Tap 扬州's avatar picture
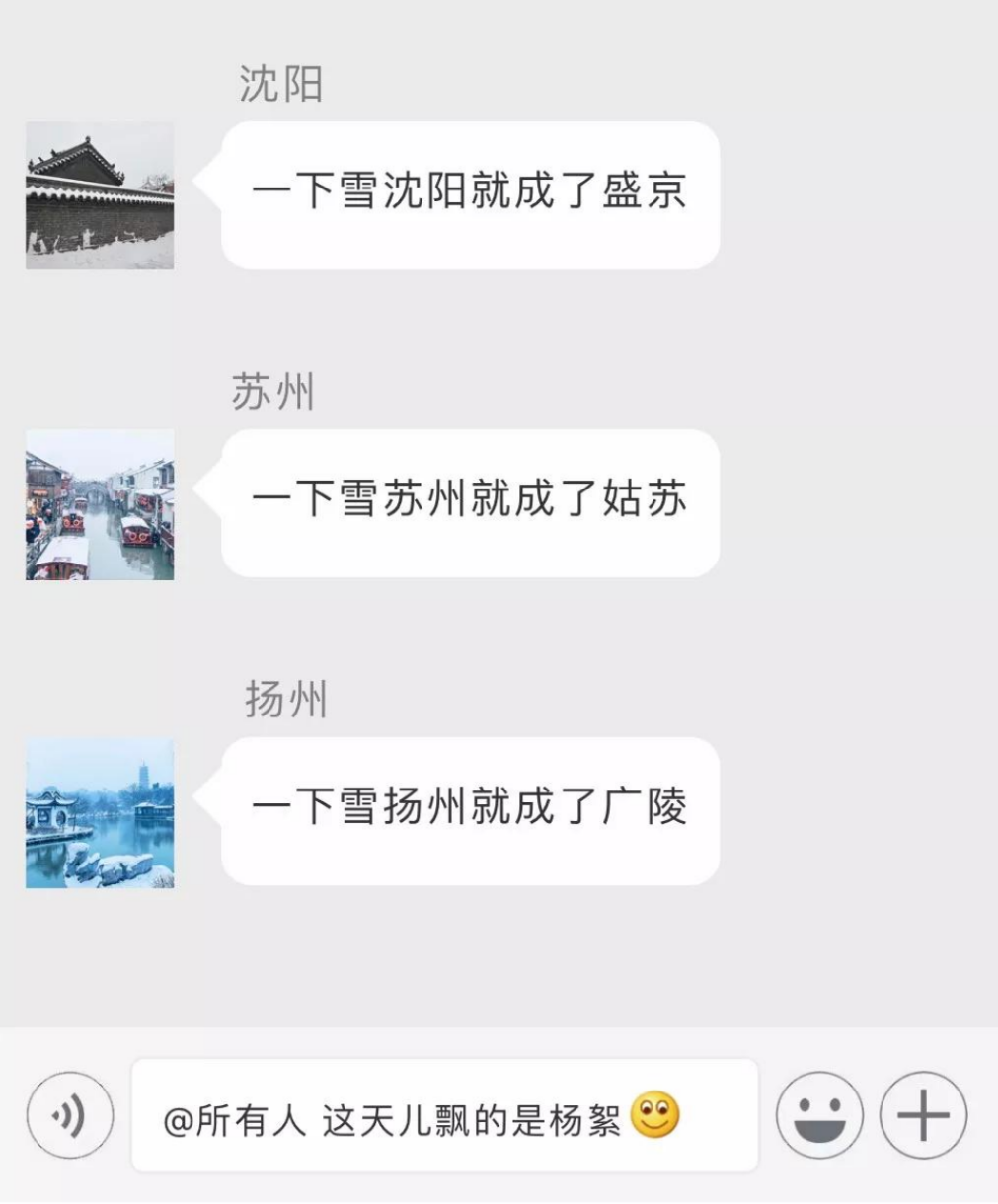 [100, 812]
